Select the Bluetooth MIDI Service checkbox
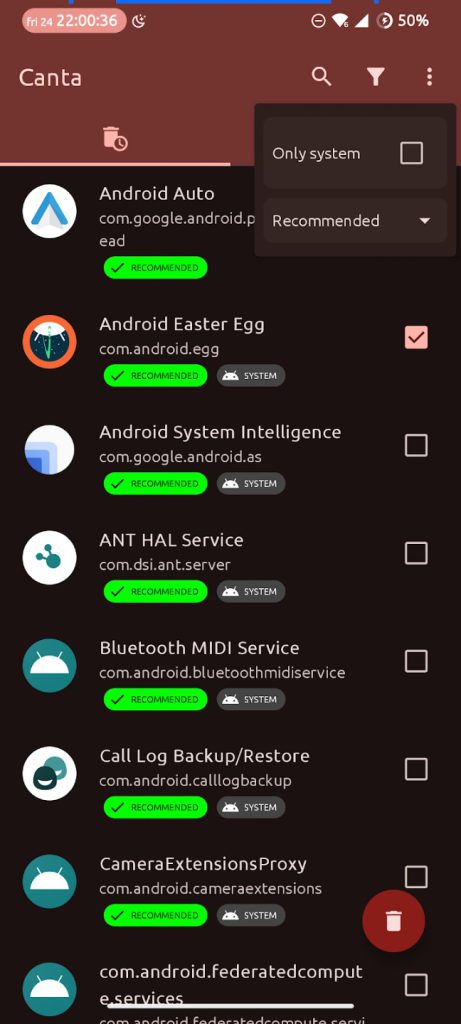 [x=416, y=662]
